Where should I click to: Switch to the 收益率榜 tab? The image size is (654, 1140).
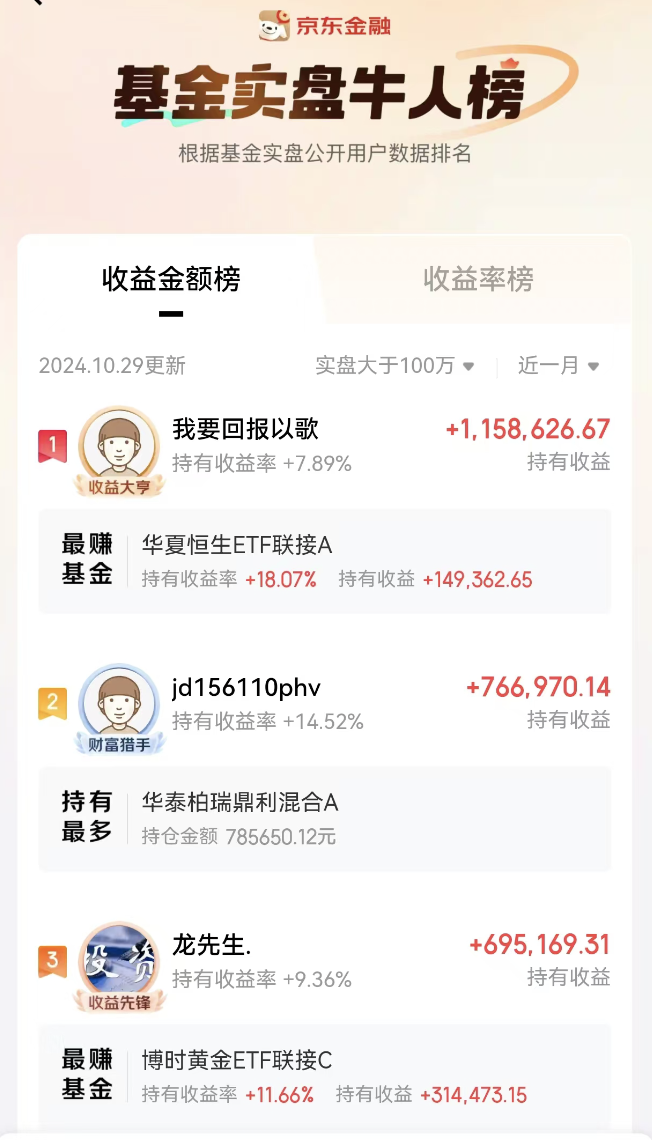[478, 279]
